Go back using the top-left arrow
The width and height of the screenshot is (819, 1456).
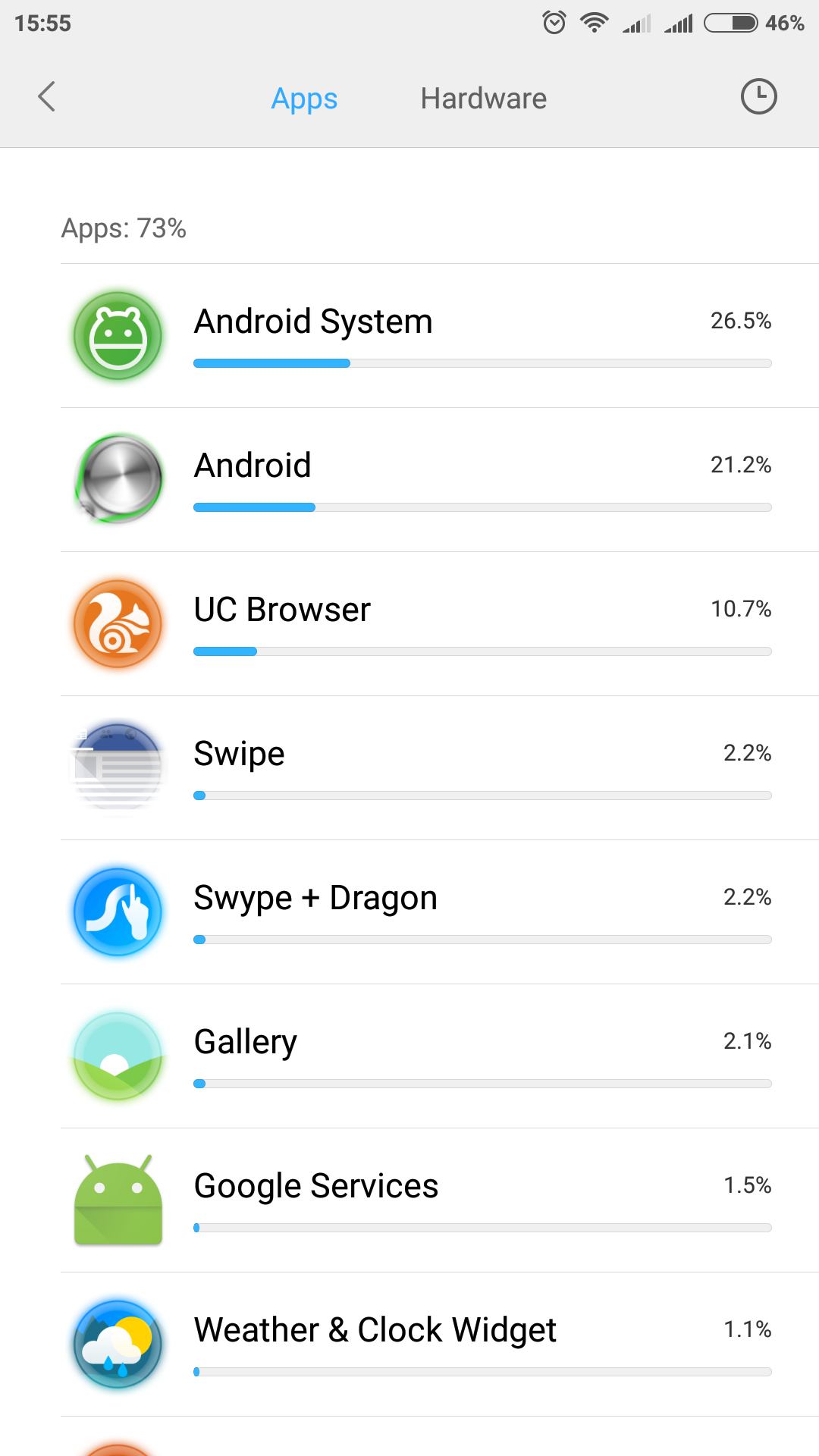tap(47, 97)
